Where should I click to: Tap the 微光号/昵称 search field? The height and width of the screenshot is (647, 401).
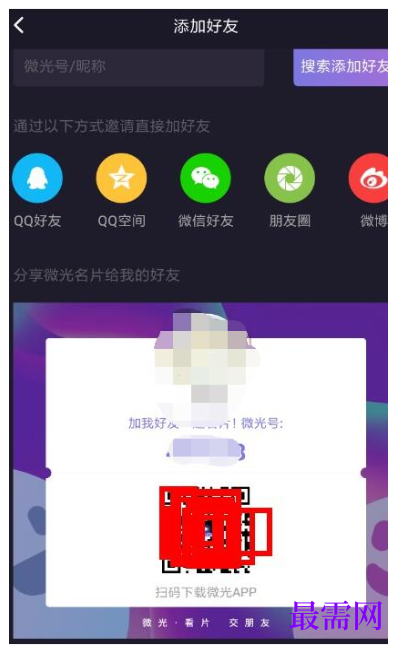138,67
